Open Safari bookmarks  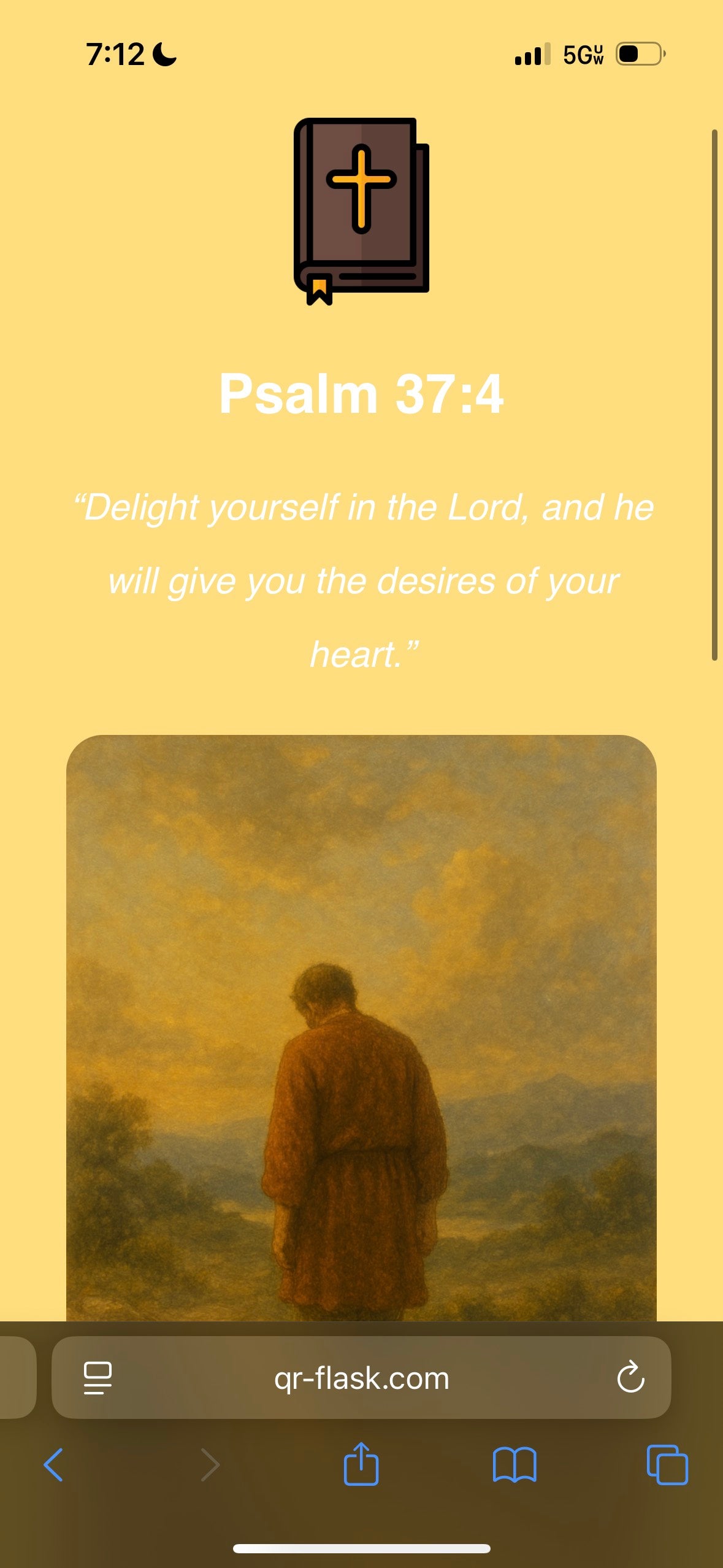click(515, 1465)
